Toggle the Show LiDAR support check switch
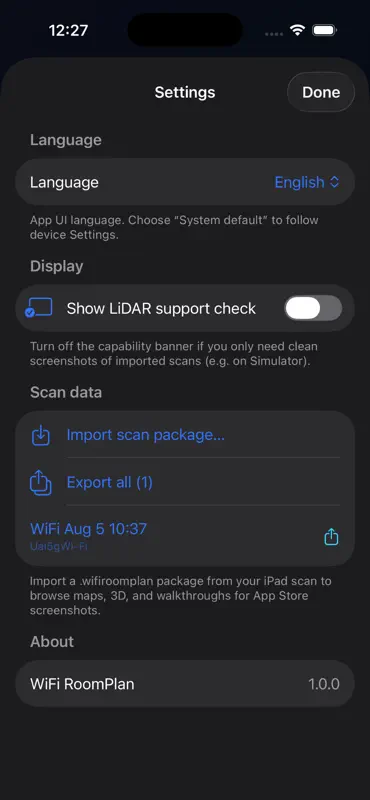 pyautogui.click(x=313, y=308)
